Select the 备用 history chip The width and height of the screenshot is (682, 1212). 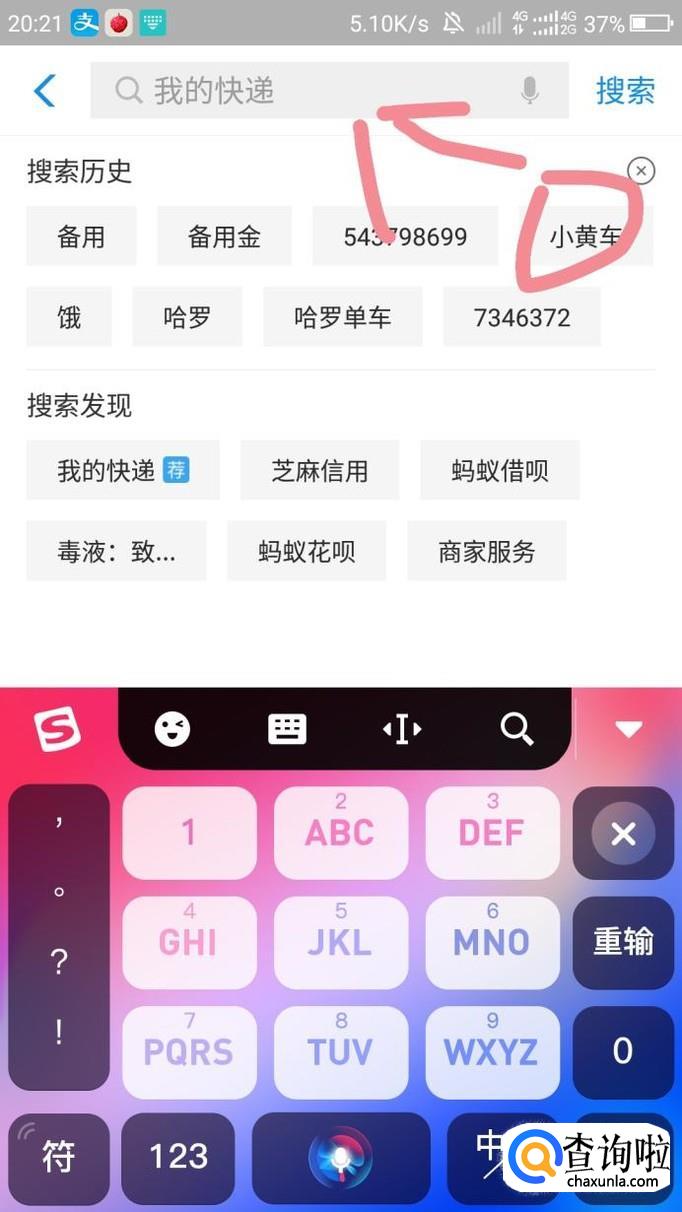pyautogui.click(x=81, y=237)
